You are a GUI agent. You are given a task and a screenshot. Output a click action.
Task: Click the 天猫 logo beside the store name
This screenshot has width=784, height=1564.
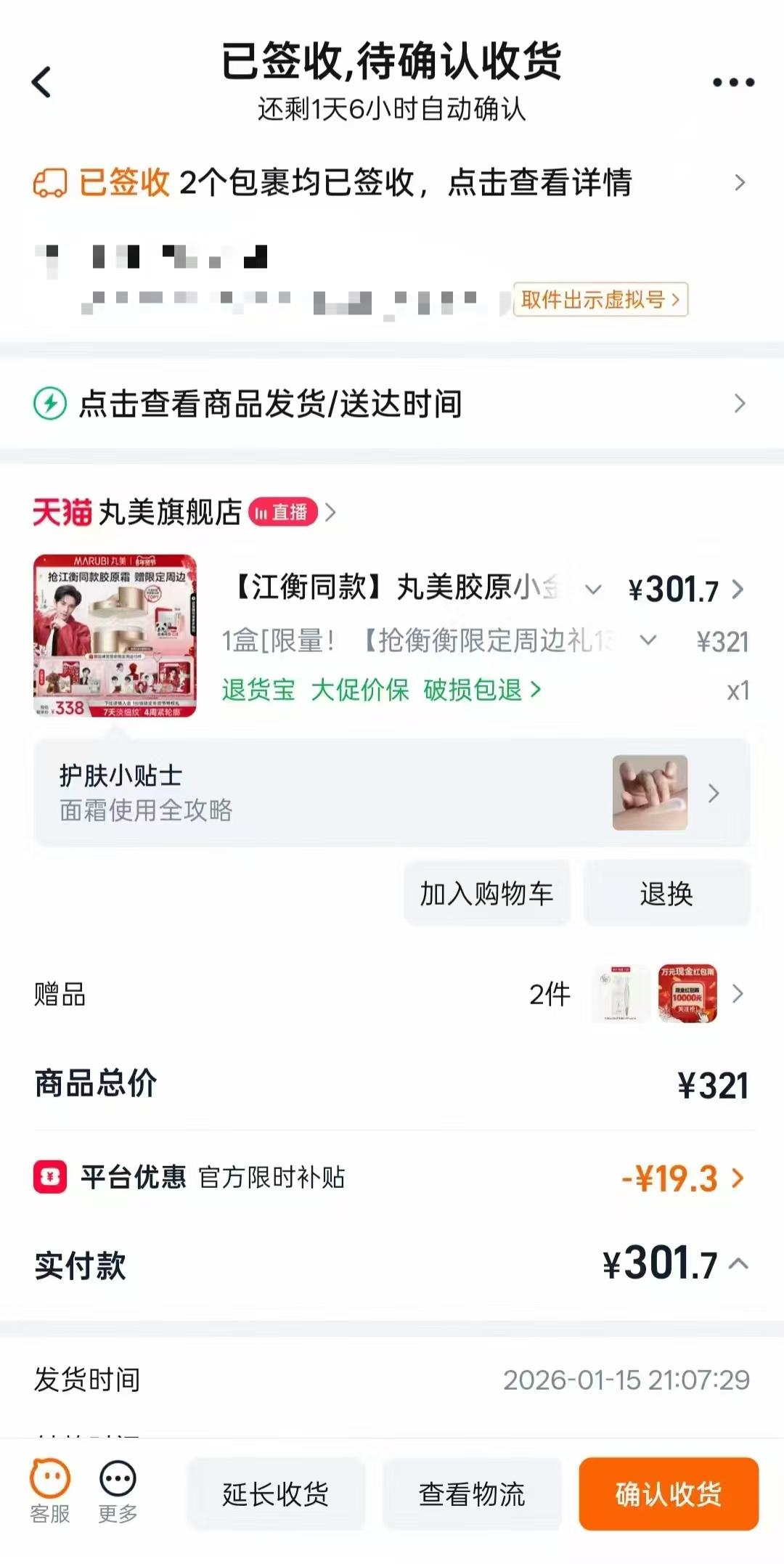61,513
